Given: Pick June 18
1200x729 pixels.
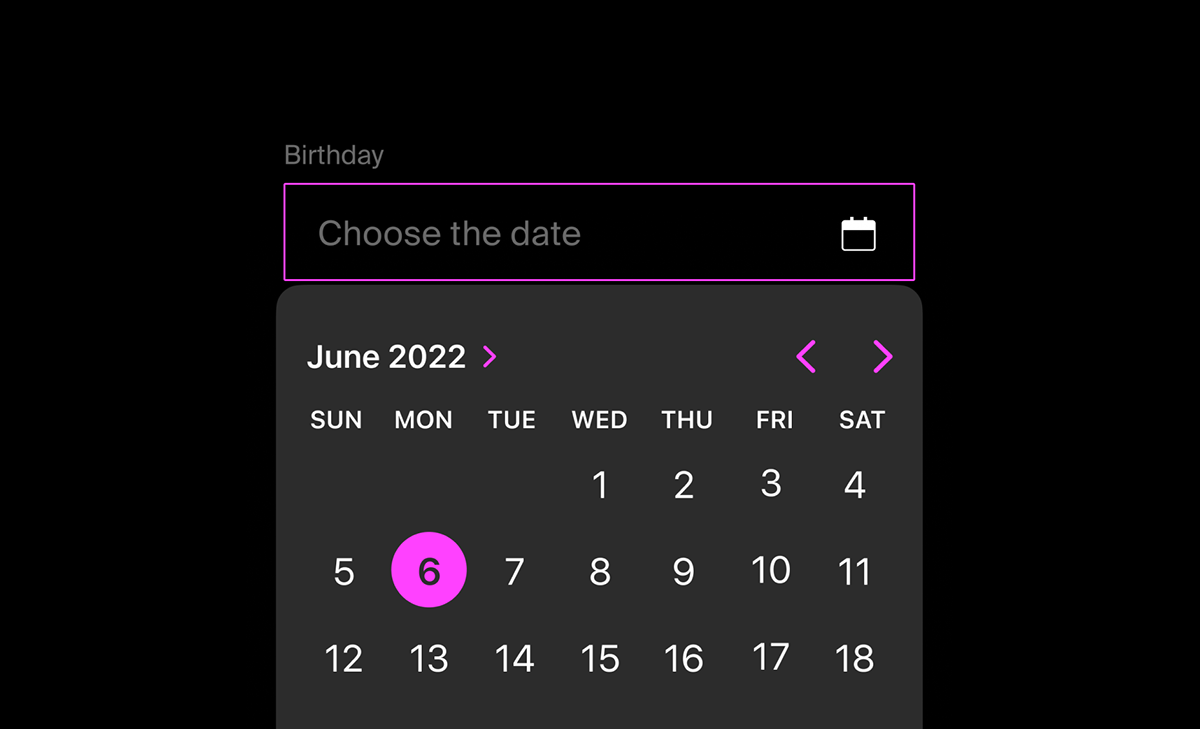Looking at the screenshot, I should [x=855, y=659].
